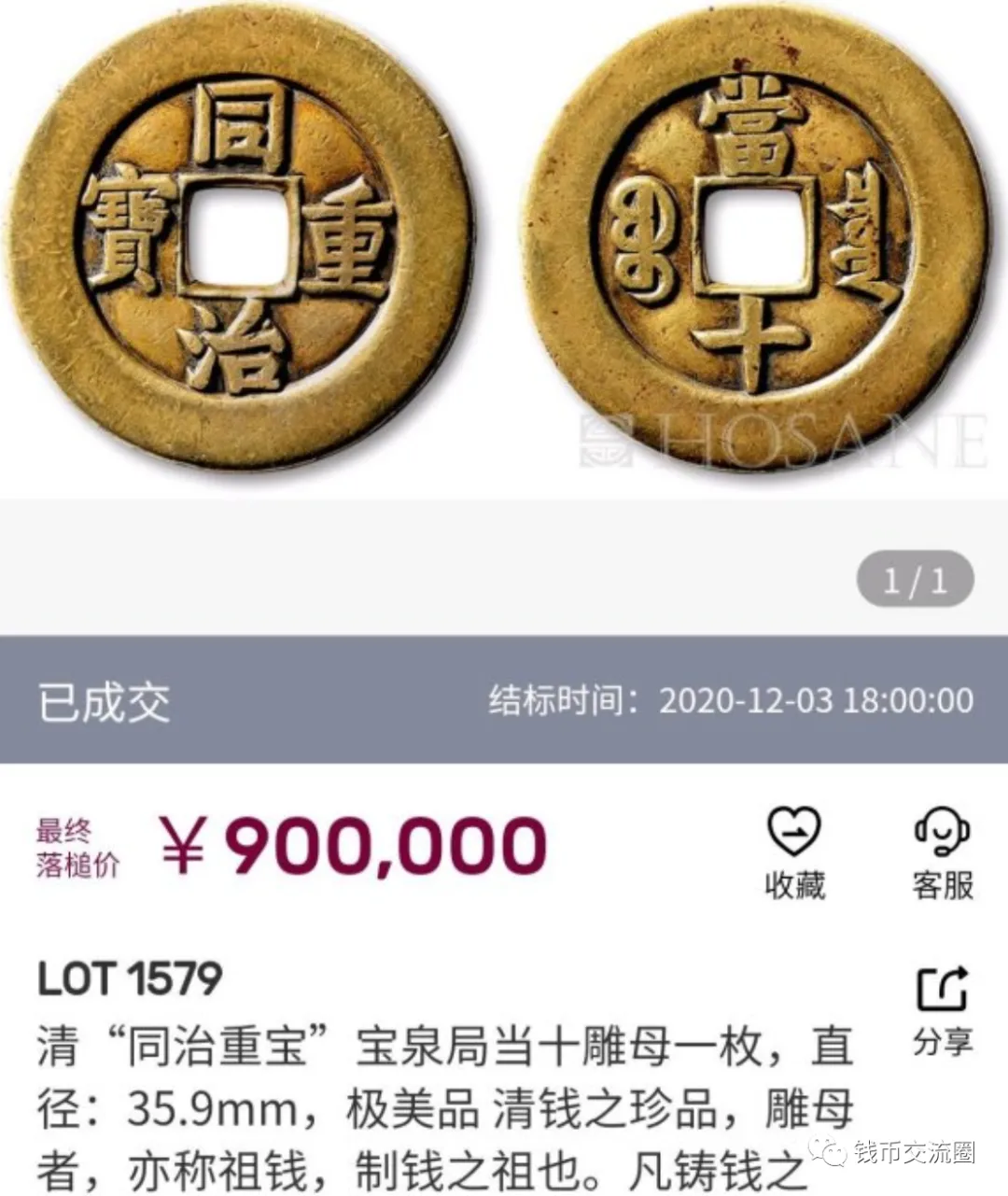Click the ¥900,000 final hammer price
The height and width of the screenshot is (1196, 1008).
(355, 845)
